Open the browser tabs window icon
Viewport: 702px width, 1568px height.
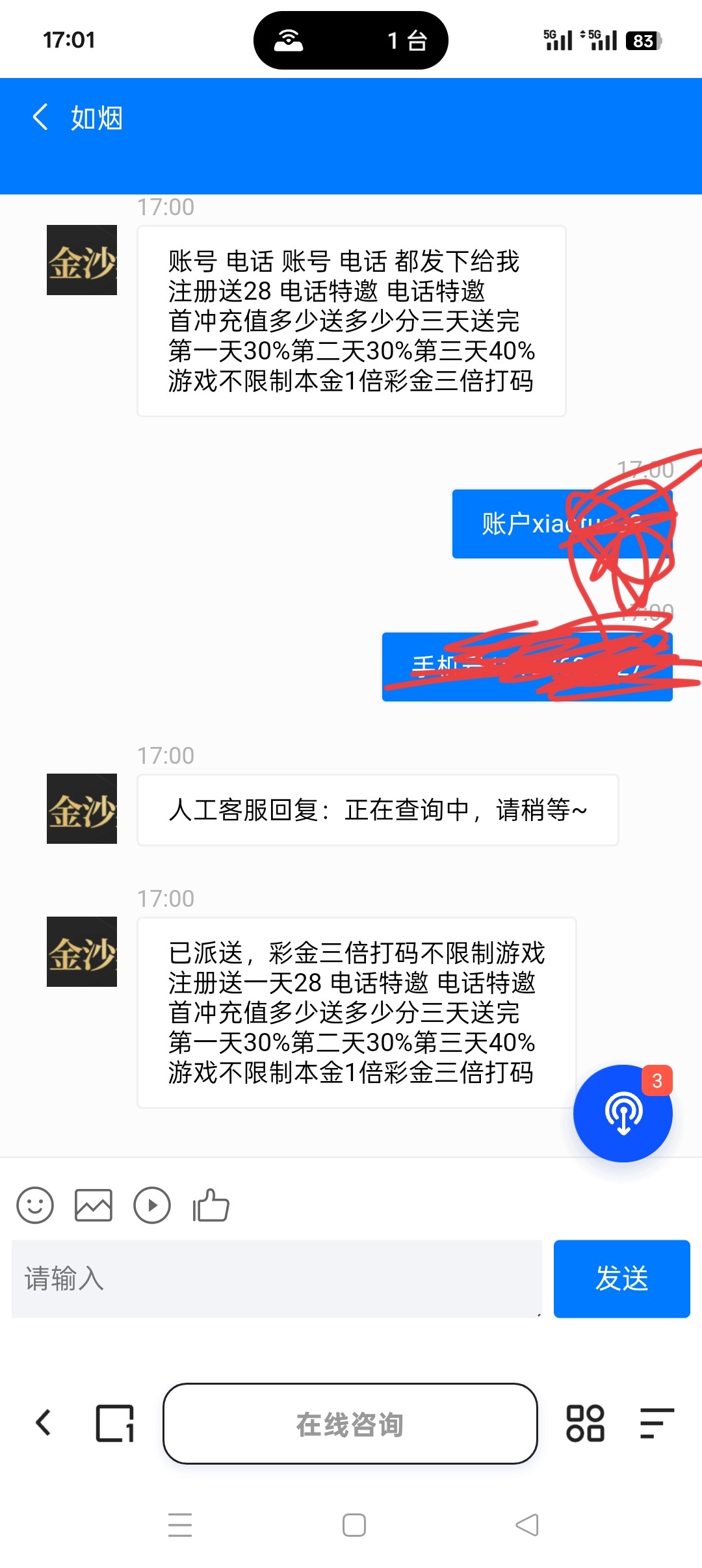(114, 1423)
